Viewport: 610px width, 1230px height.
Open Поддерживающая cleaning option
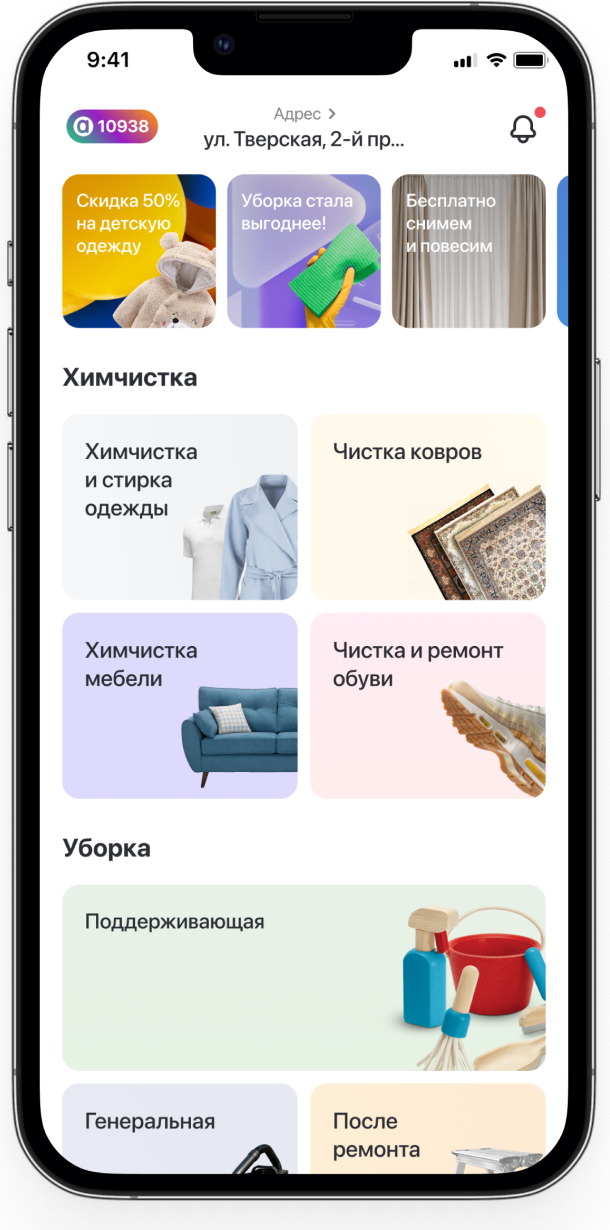coord(304,977)
